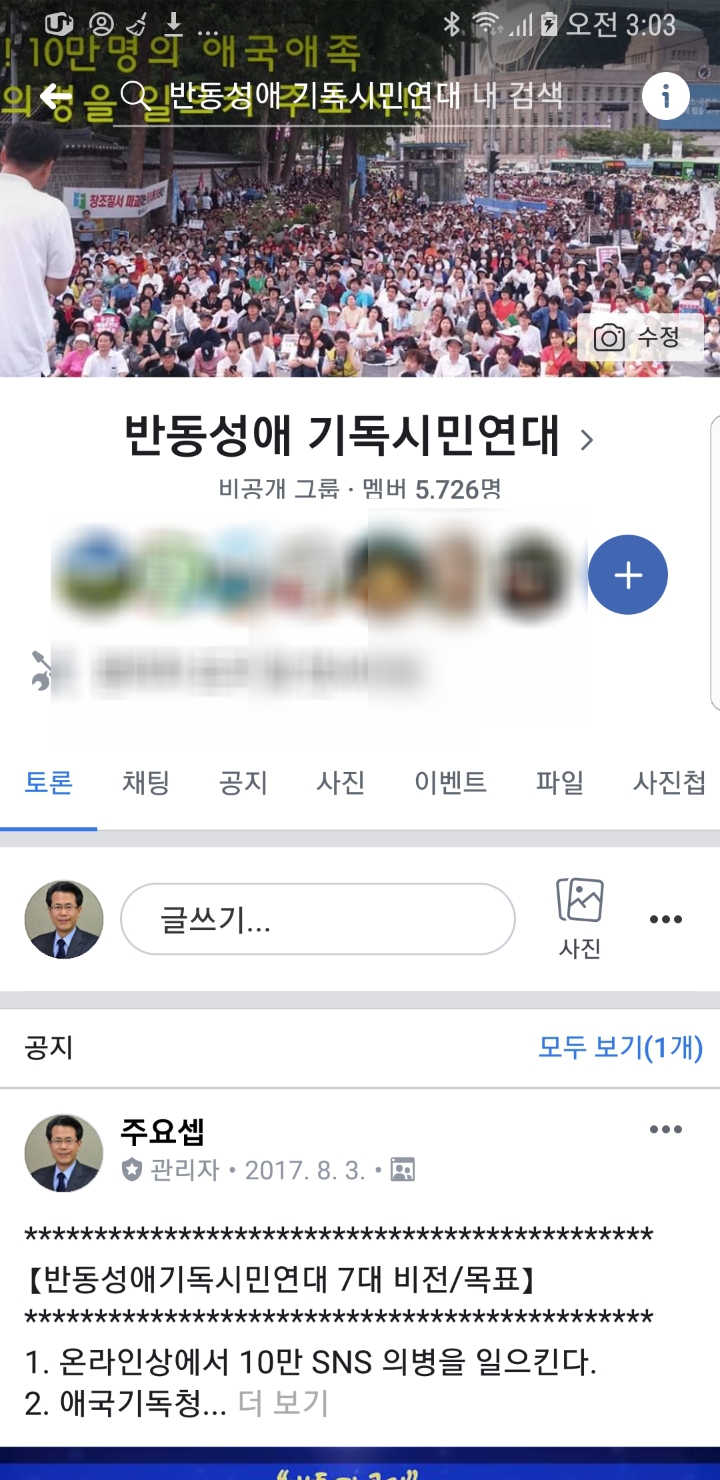Switch to the 공지 tab
The image size is (720, 1480).
243,782
